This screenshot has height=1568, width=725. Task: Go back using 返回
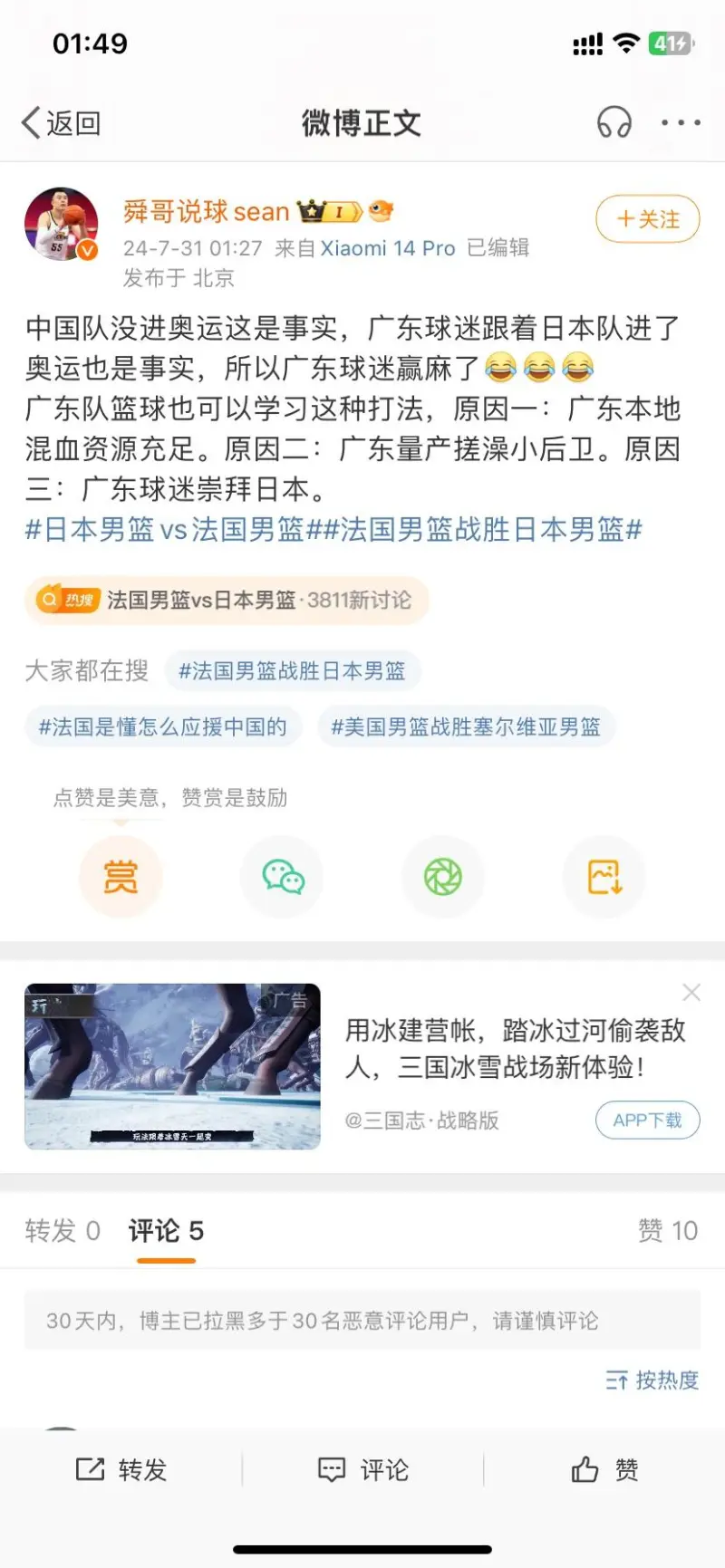(x=62, y=123)
